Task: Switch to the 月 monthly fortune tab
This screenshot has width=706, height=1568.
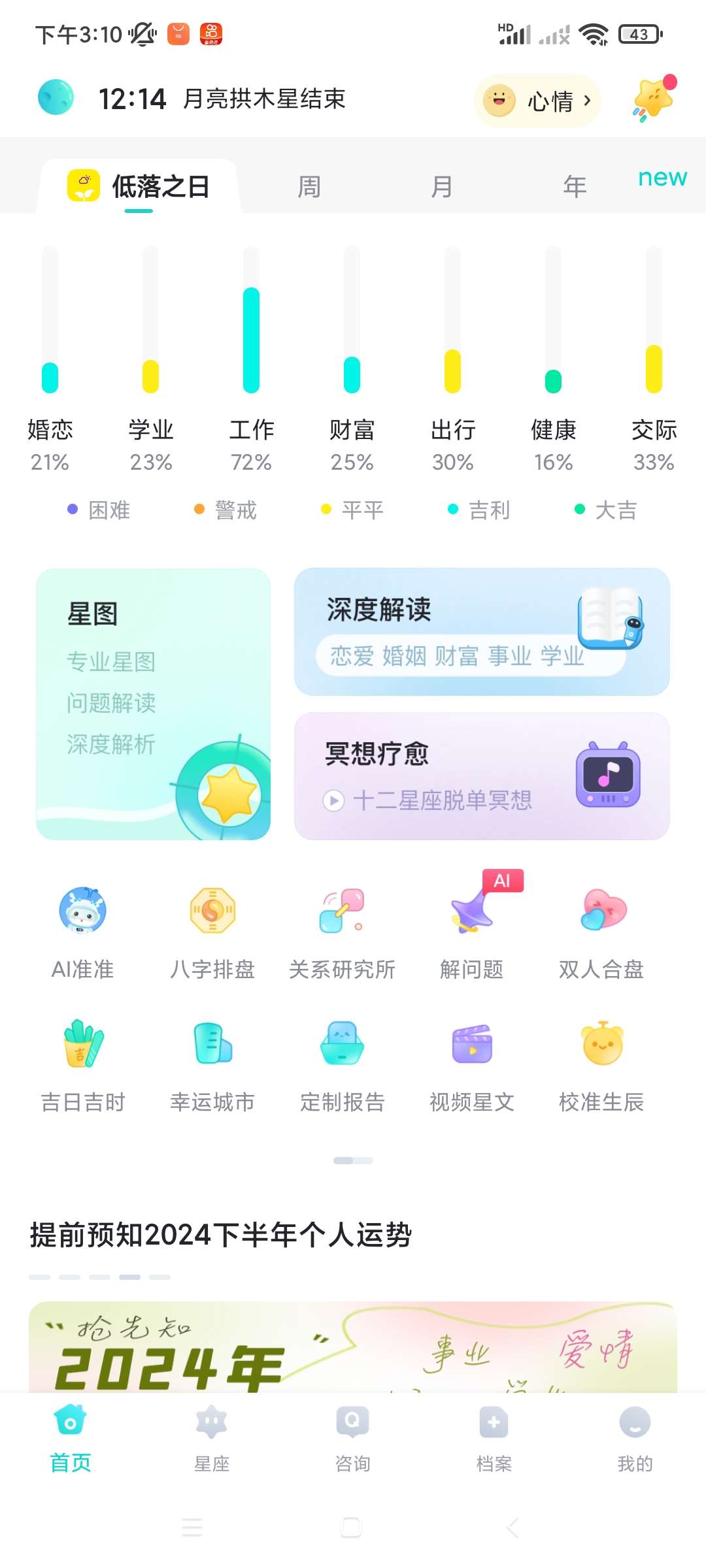Action: pos(442,187)
